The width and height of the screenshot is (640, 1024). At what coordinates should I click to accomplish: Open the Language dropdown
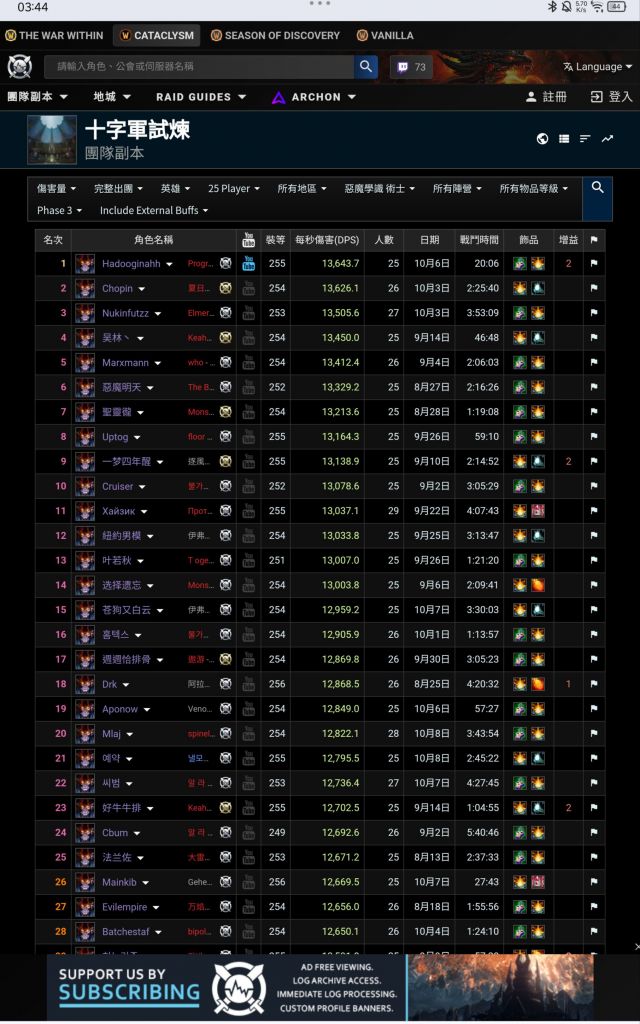point(597,67)
